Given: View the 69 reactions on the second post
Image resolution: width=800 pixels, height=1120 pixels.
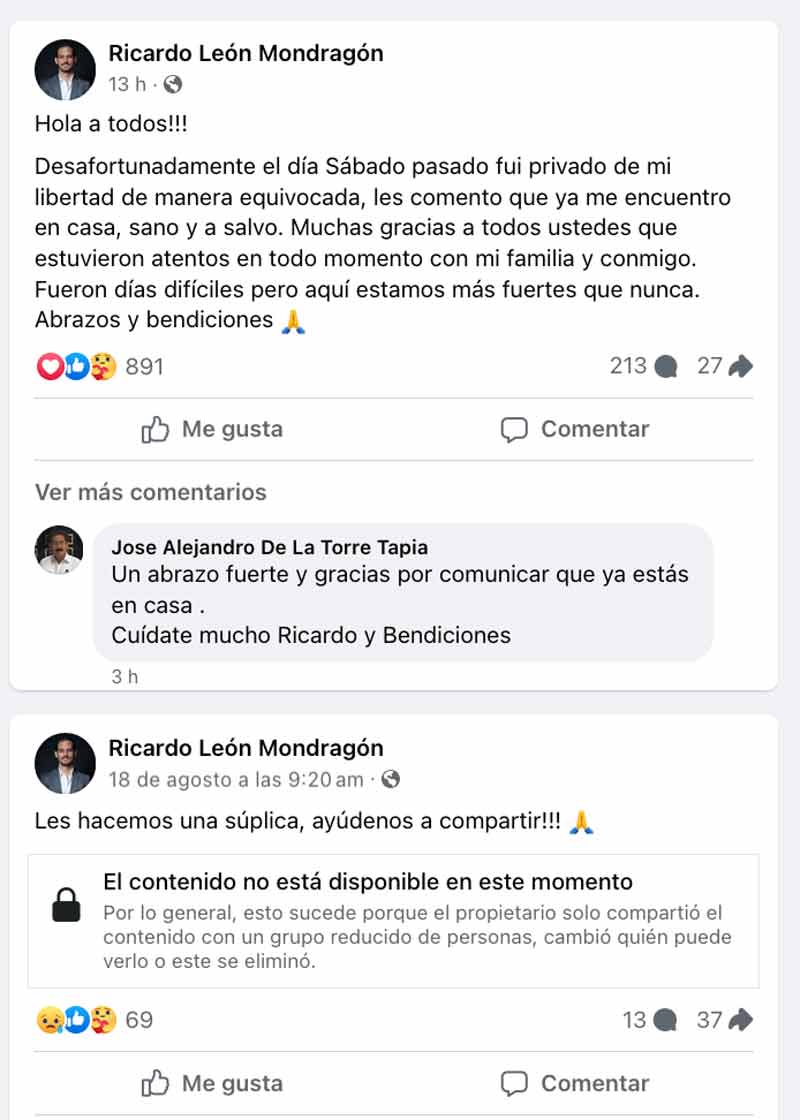Looking at the screenshot, I should tap(139, 1021).
